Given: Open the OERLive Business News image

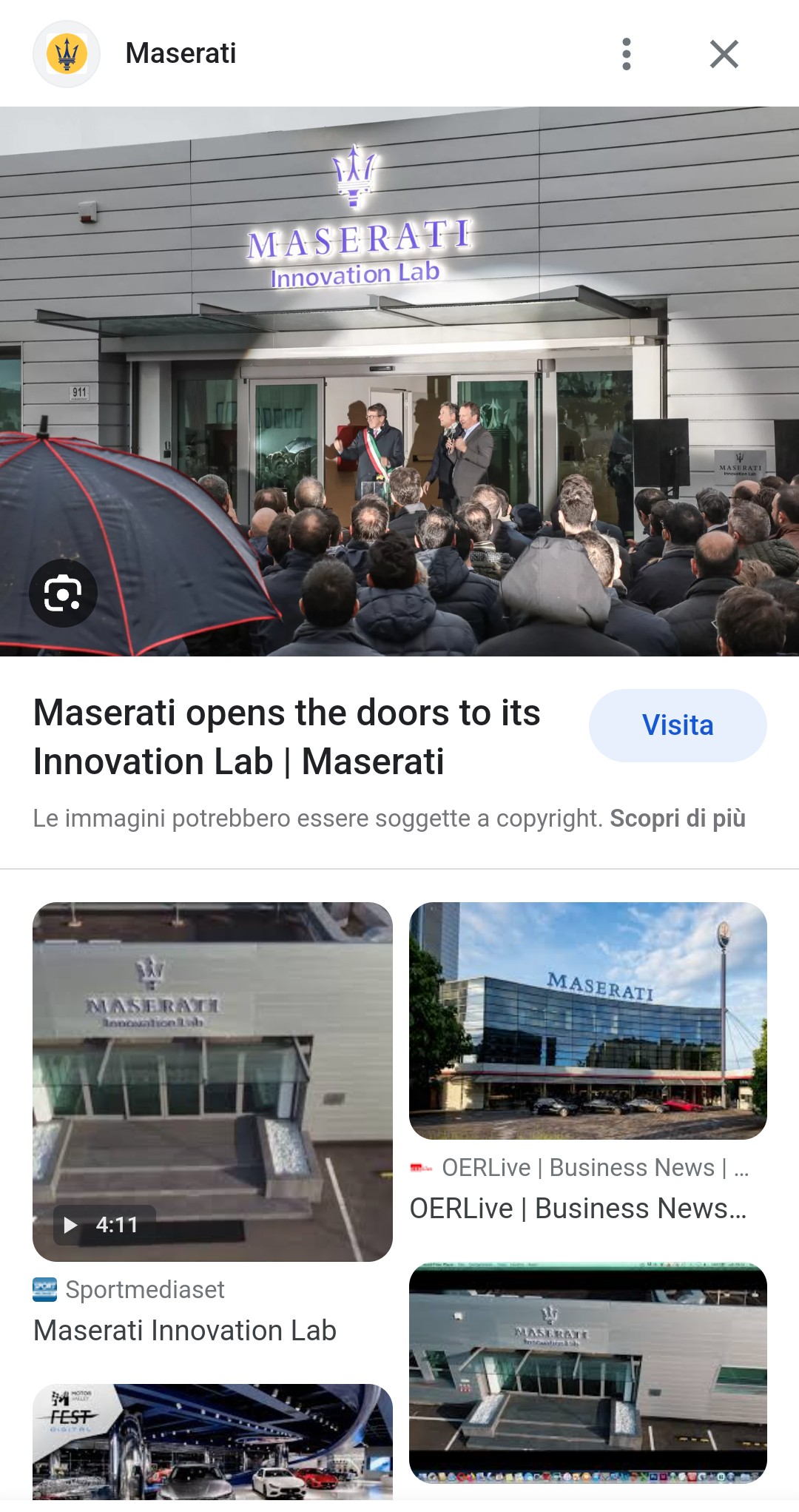Looking at the screenshot, I should (587, 1020).
